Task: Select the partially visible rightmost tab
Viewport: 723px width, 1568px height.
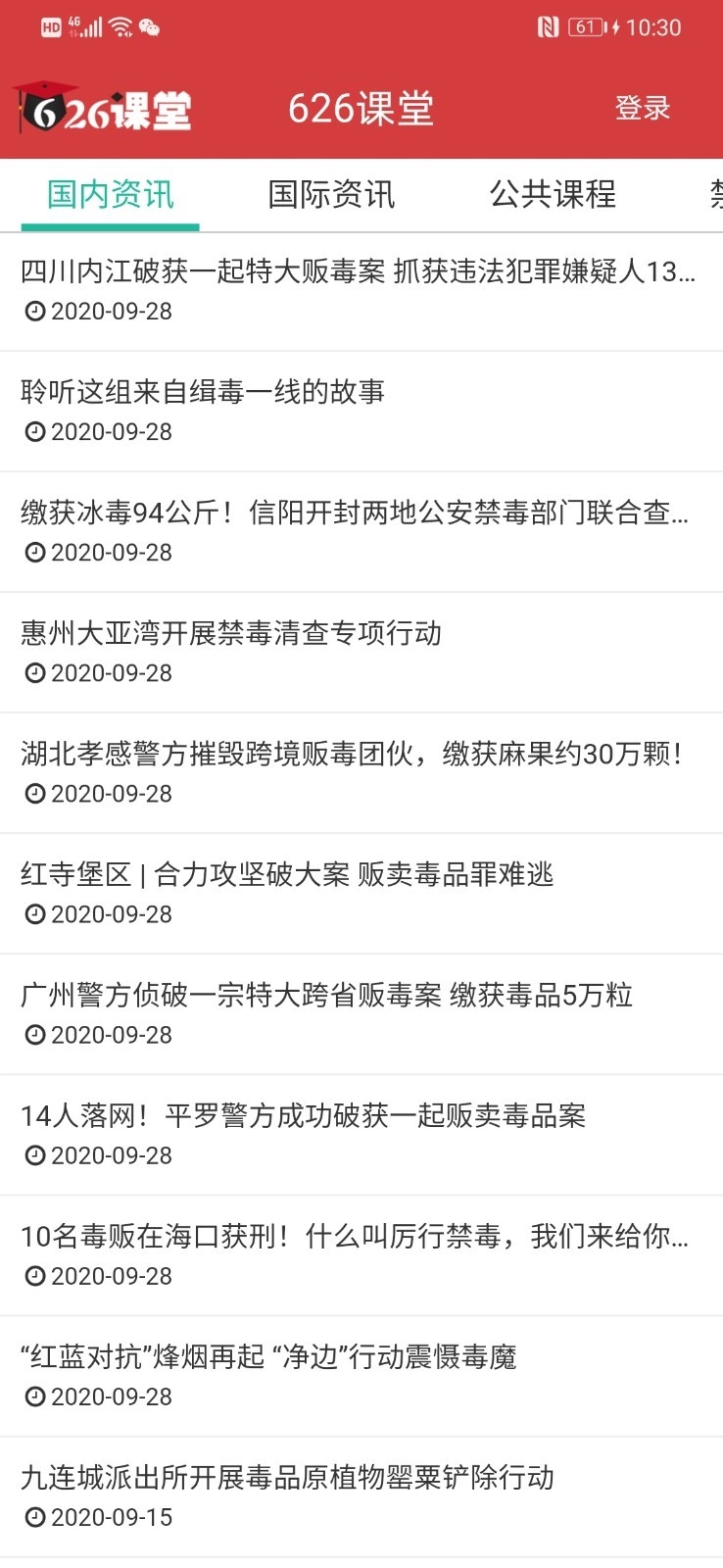Action: tap(713, 195)
